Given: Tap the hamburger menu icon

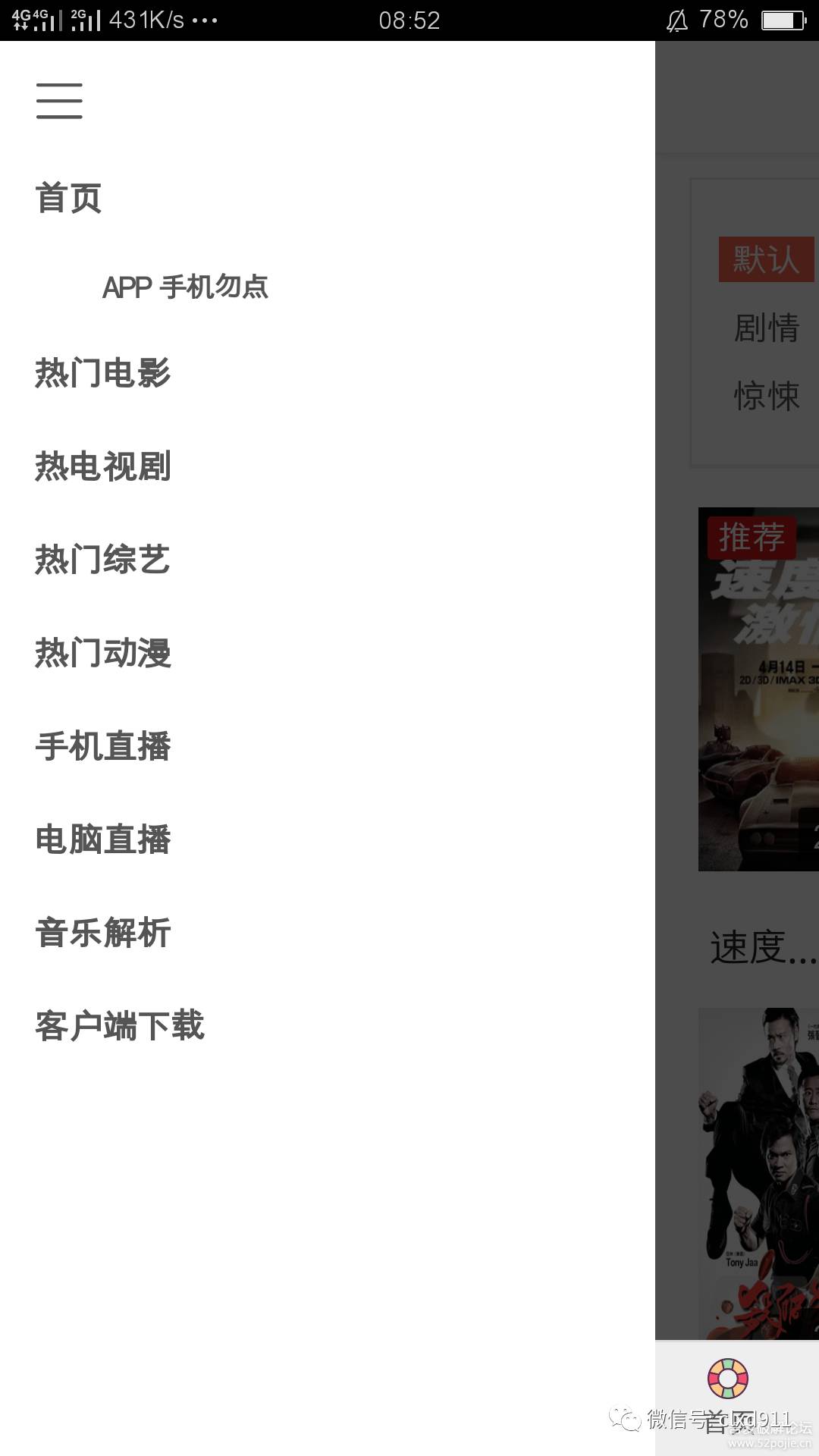Looking at the screenshot, I should (x=59, y=101).
